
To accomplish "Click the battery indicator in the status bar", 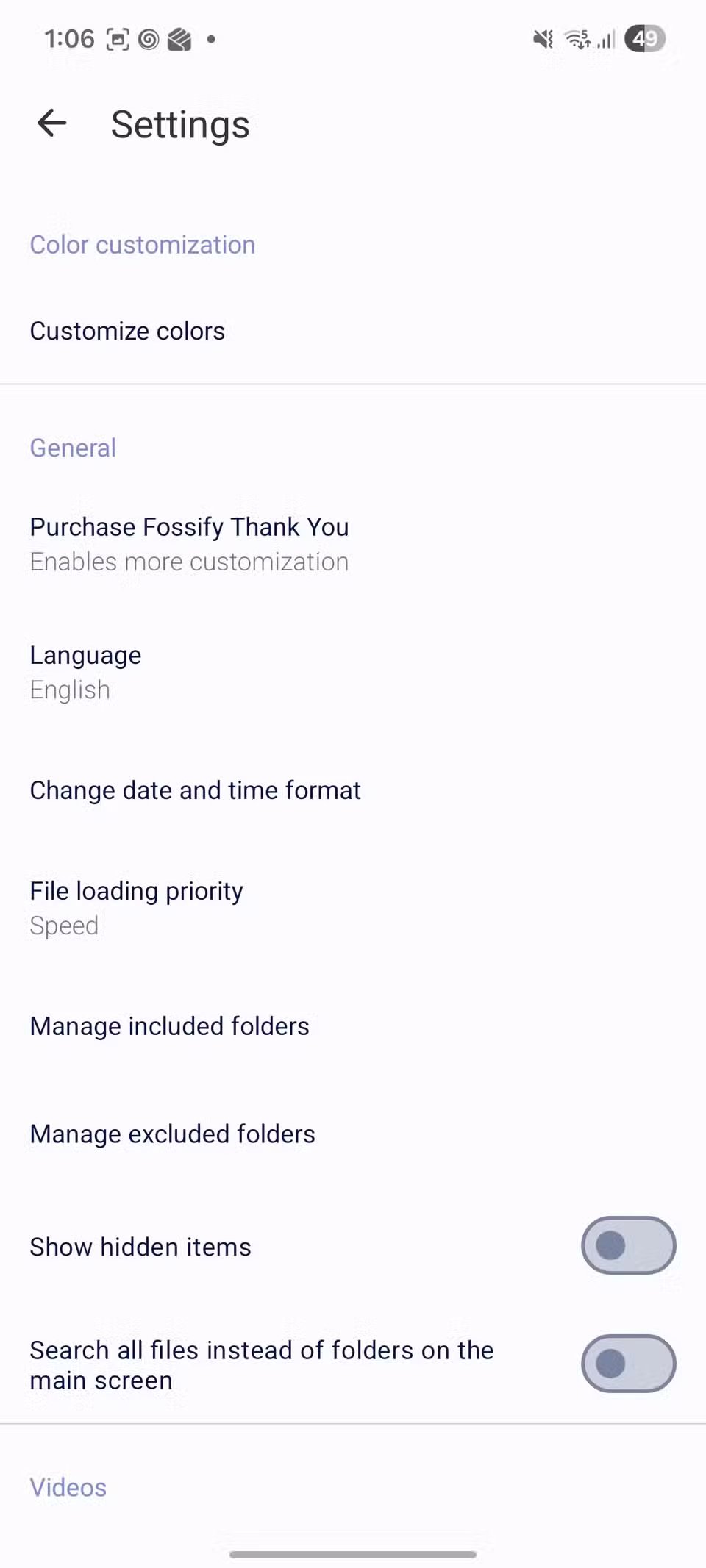I will (646, 38).
